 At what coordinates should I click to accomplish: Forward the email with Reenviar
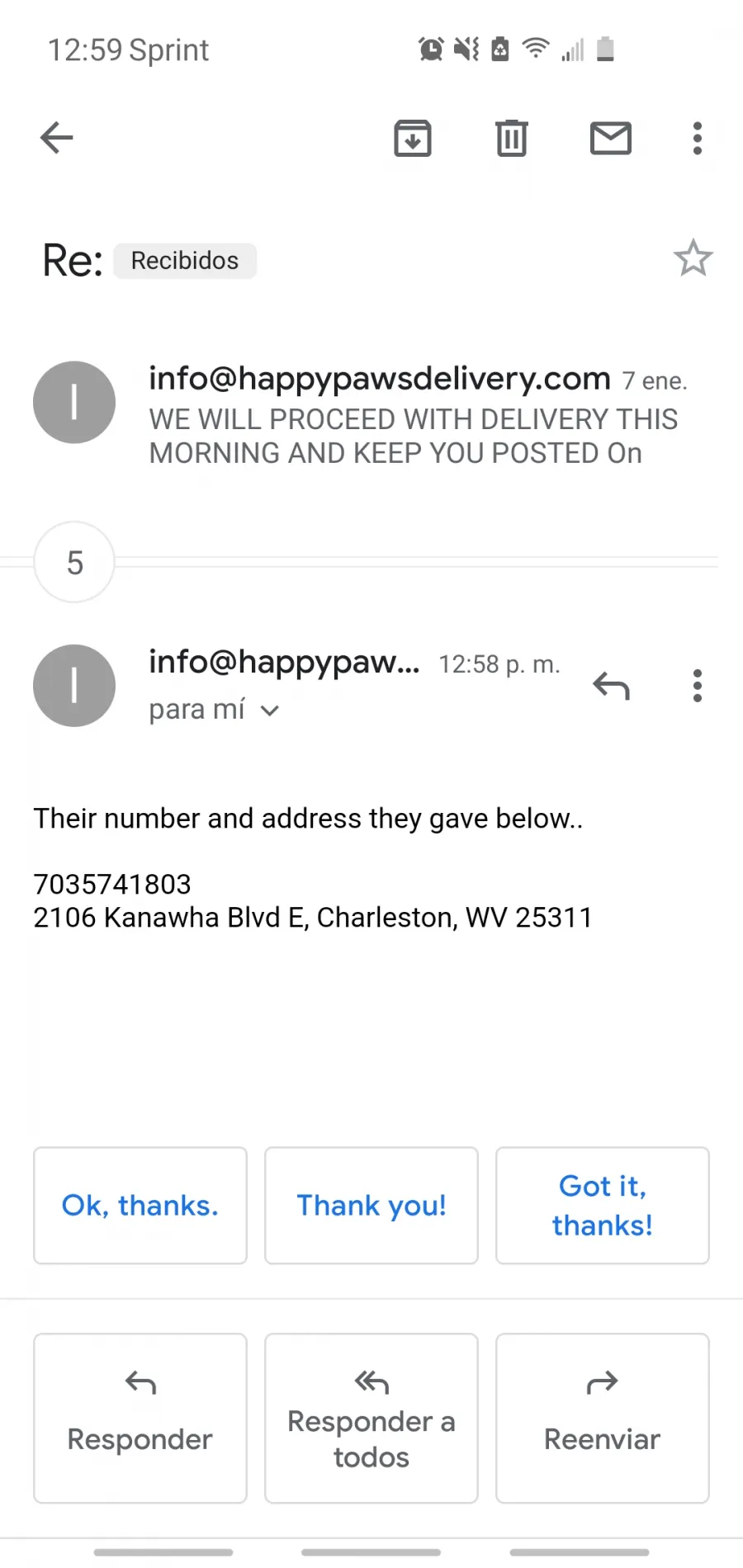pyautogui.click(x=603, y=1419)
